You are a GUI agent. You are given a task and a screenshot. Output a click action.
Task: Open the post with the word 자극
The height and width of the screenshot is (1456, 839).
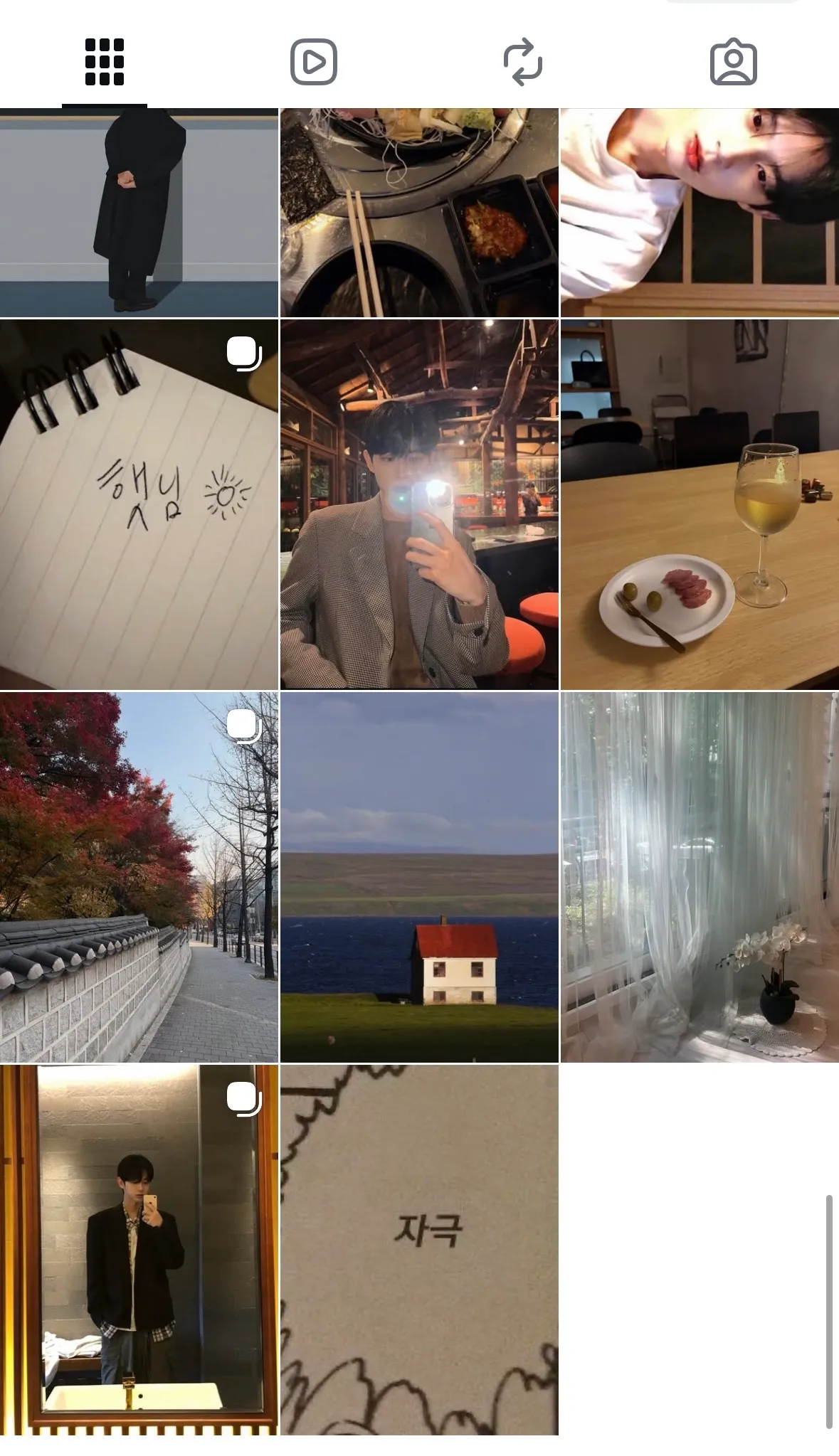click(x=419, y=1250)
